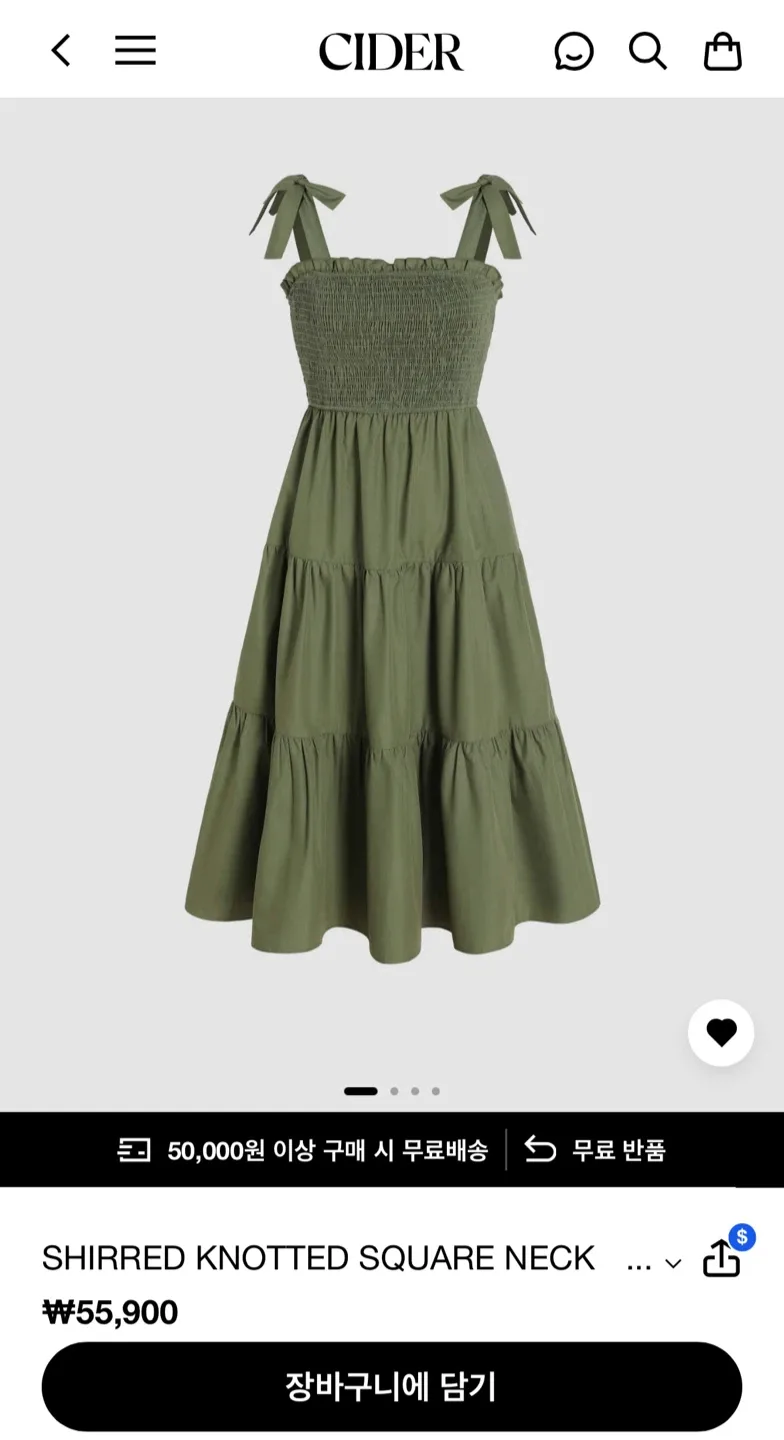Open the hamburger menu
Image resolution: width=784 pixels, height=1440 pixels.
135,51
